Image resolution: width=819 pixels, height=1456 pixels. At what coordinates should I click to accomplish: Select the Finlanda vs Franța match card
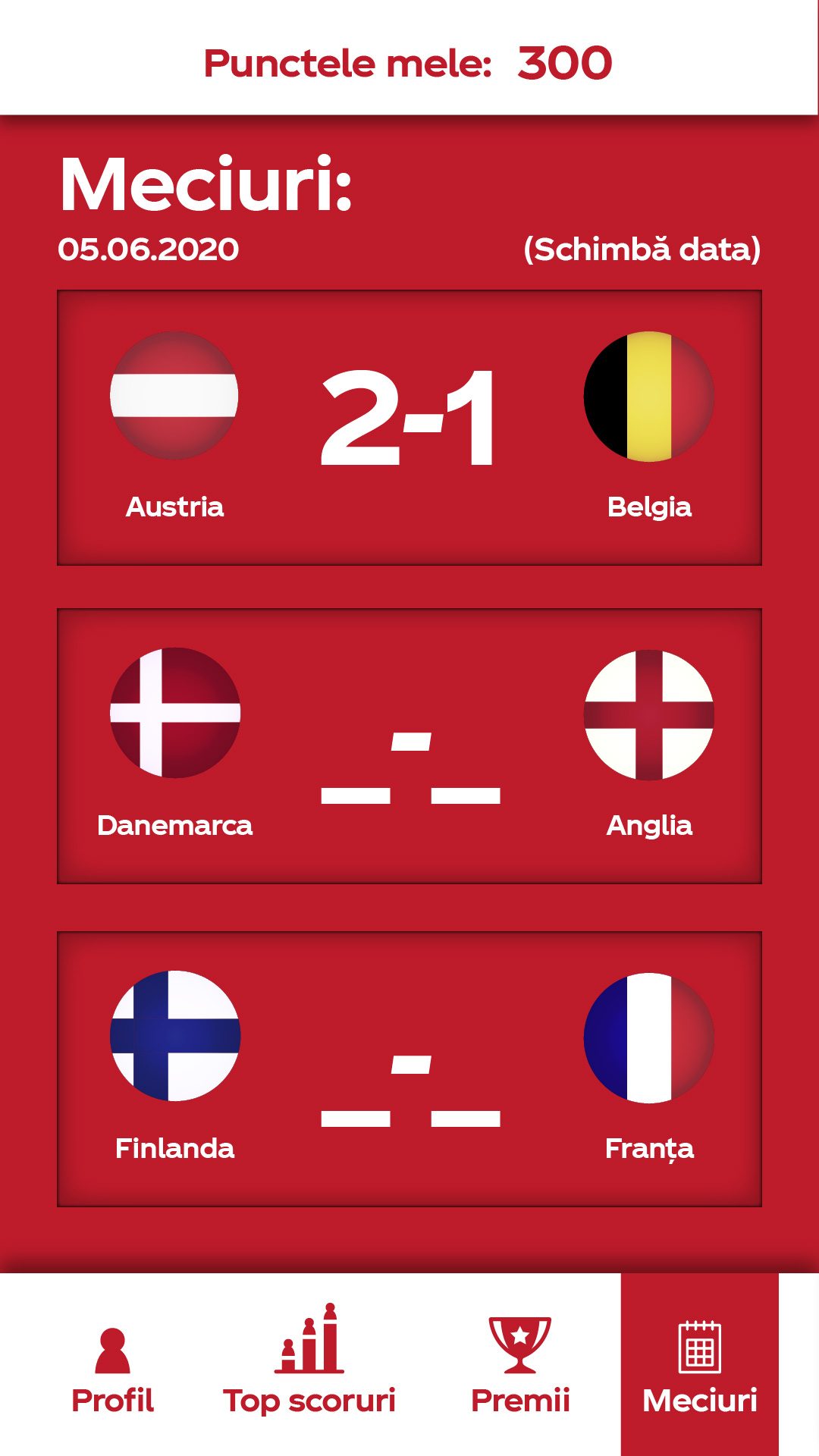coord(409,1069)
